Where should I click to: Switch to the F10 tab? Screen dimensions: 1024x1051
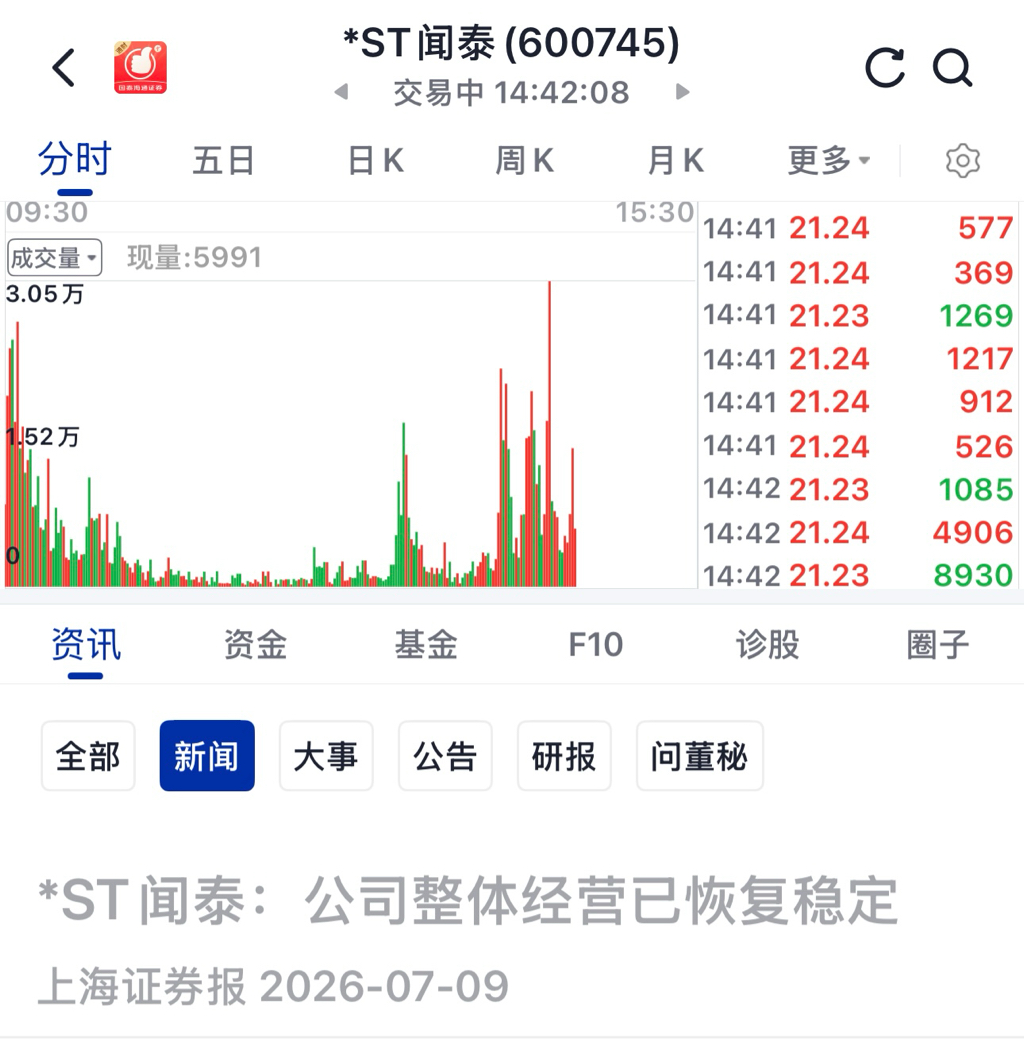[x=596, y=645]
